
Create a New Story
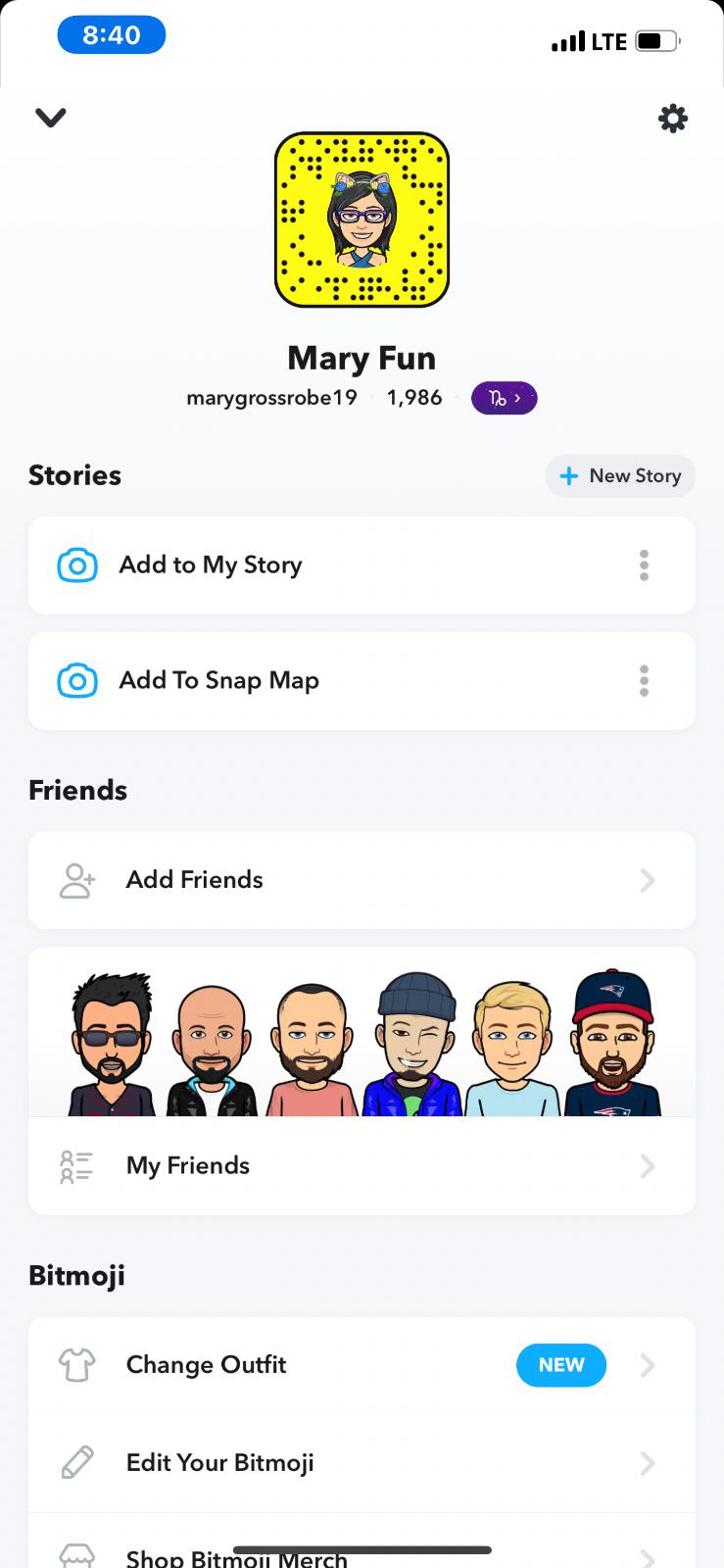pos(620,476)
